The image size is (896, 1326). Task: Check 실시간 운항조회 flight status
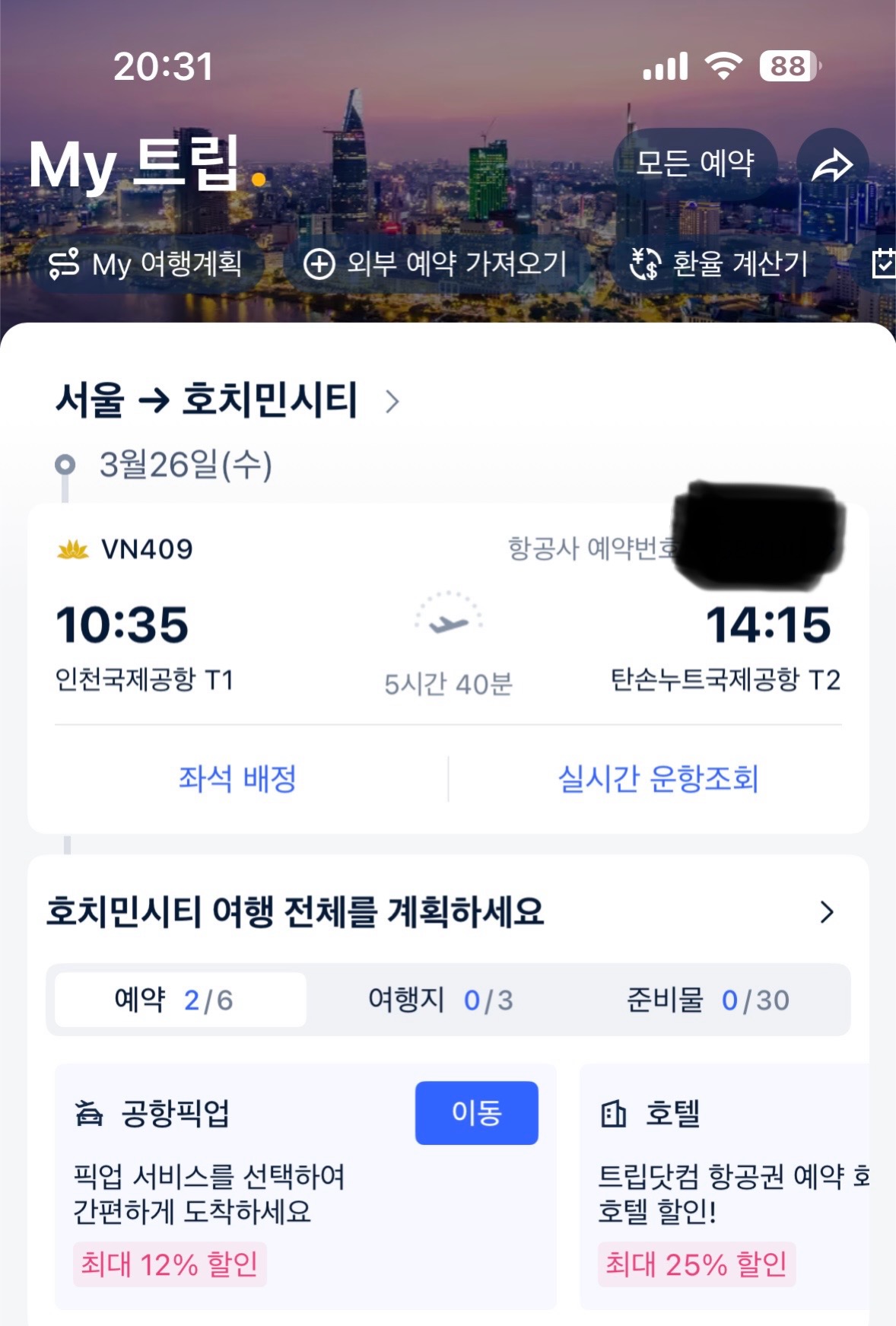click(658, 779)
